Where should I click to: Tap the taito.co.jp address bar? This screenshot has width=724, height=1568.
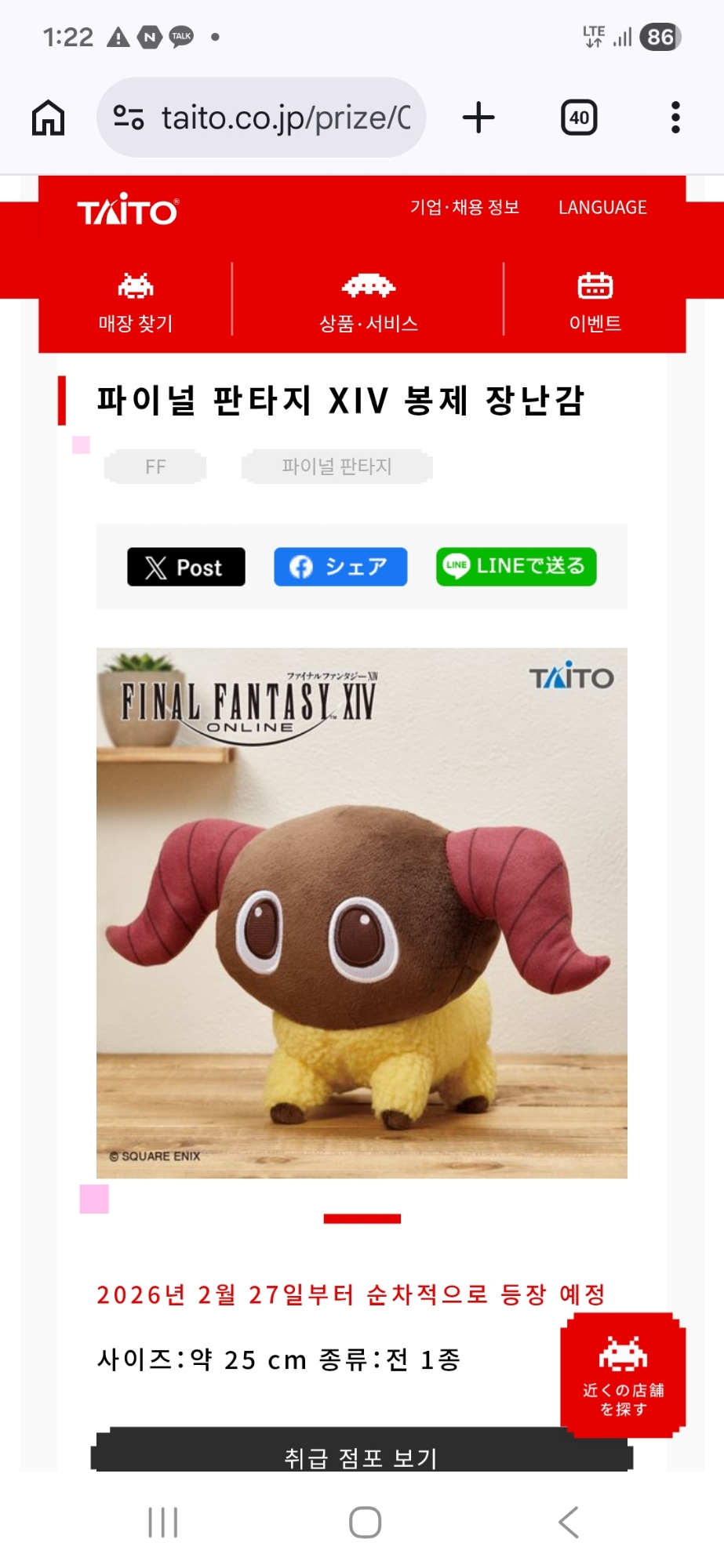[x=261, y=118]
